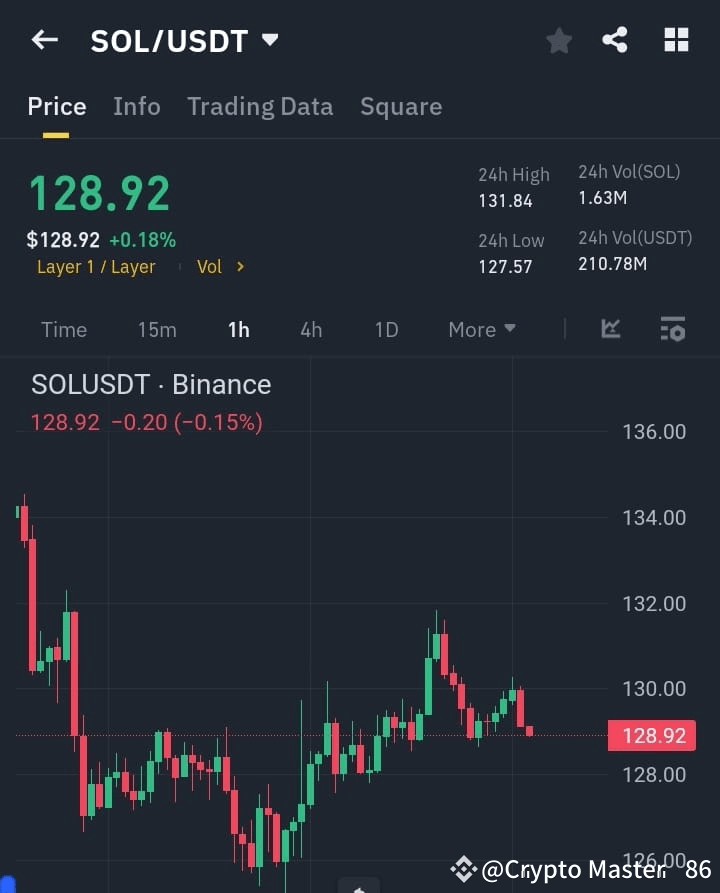Open the grid menu in top-right corner

click(x=676, y=40)
